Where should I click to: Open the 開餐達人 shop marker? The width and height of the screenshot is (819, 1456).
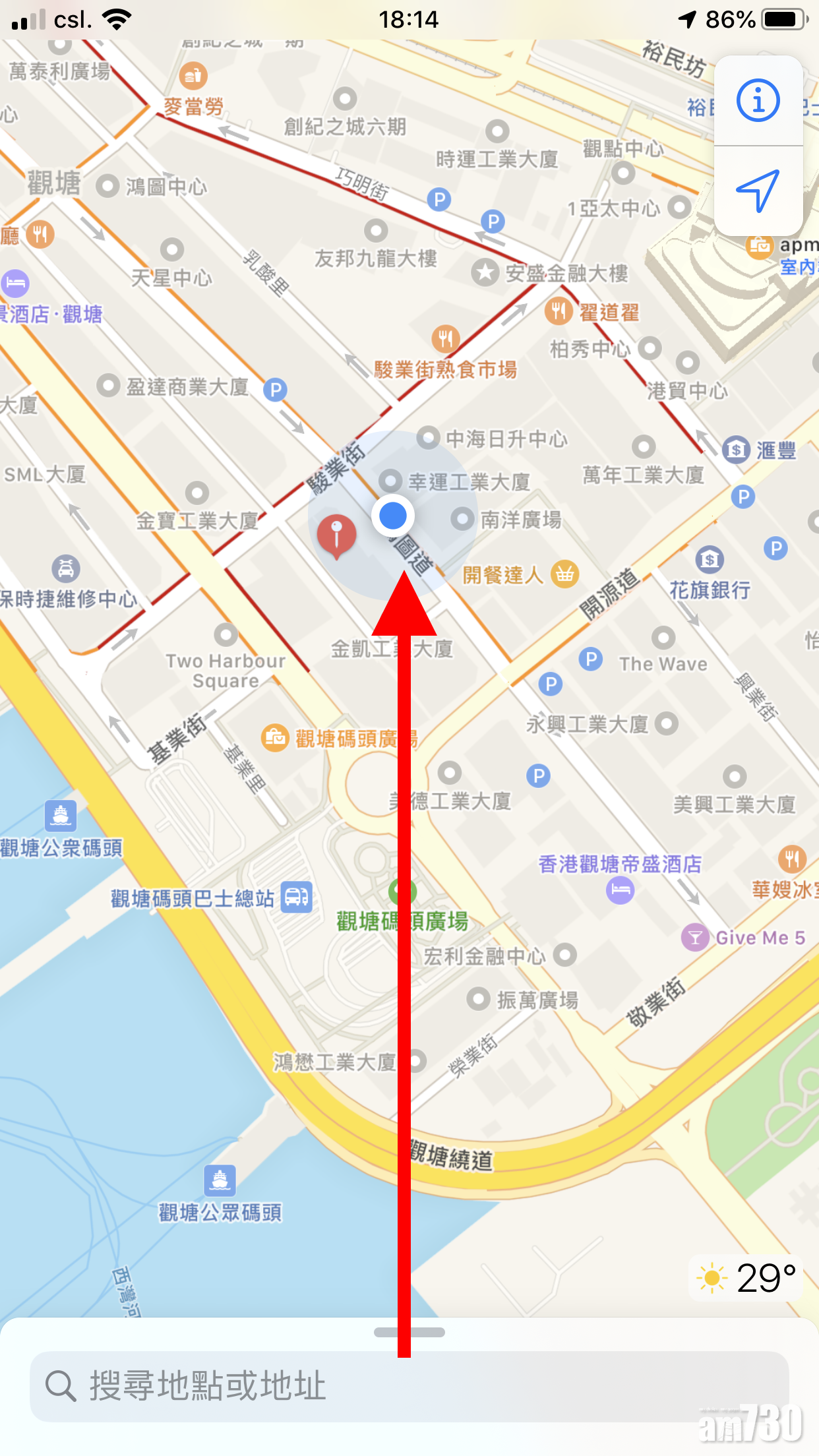(564, 574)
